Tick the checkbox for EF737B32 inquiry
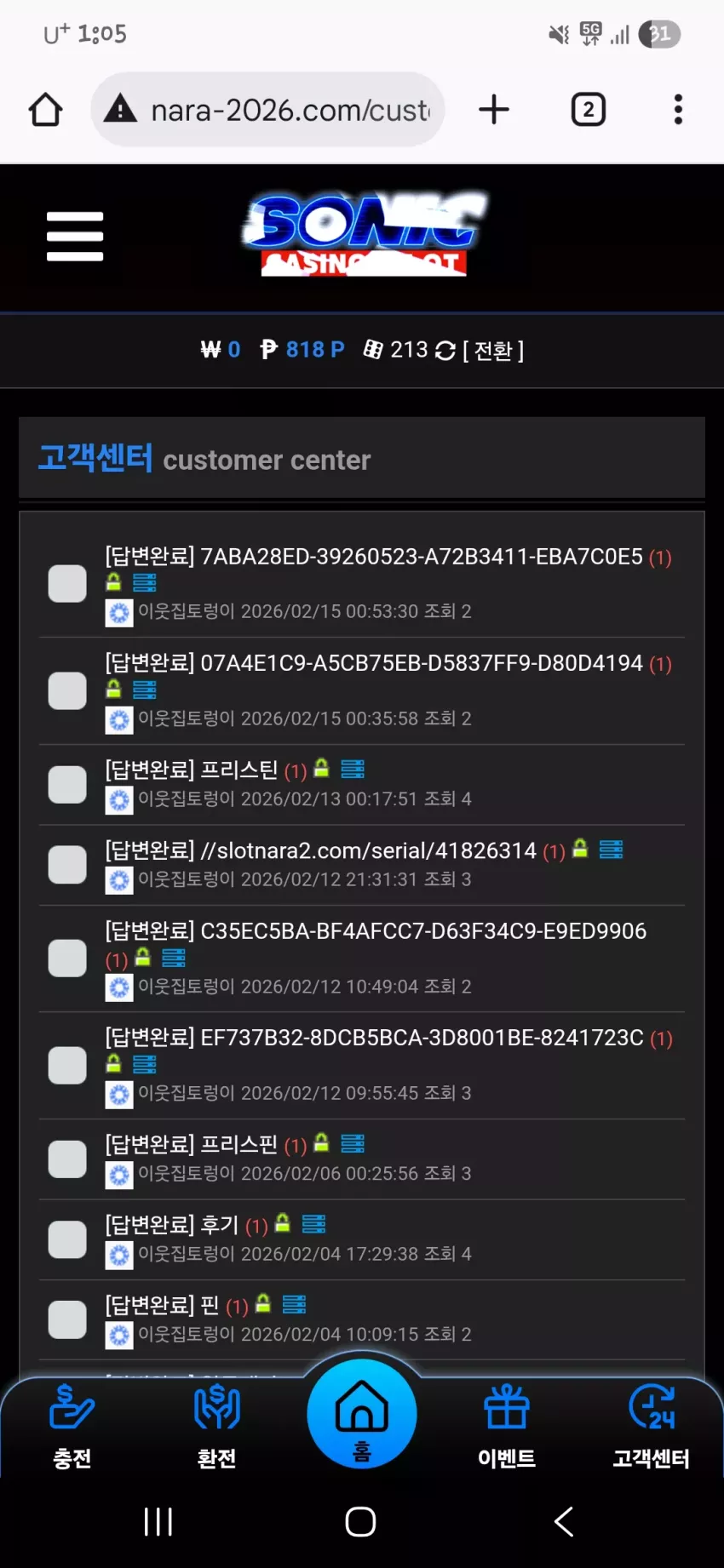 (x=67, y=1066)
